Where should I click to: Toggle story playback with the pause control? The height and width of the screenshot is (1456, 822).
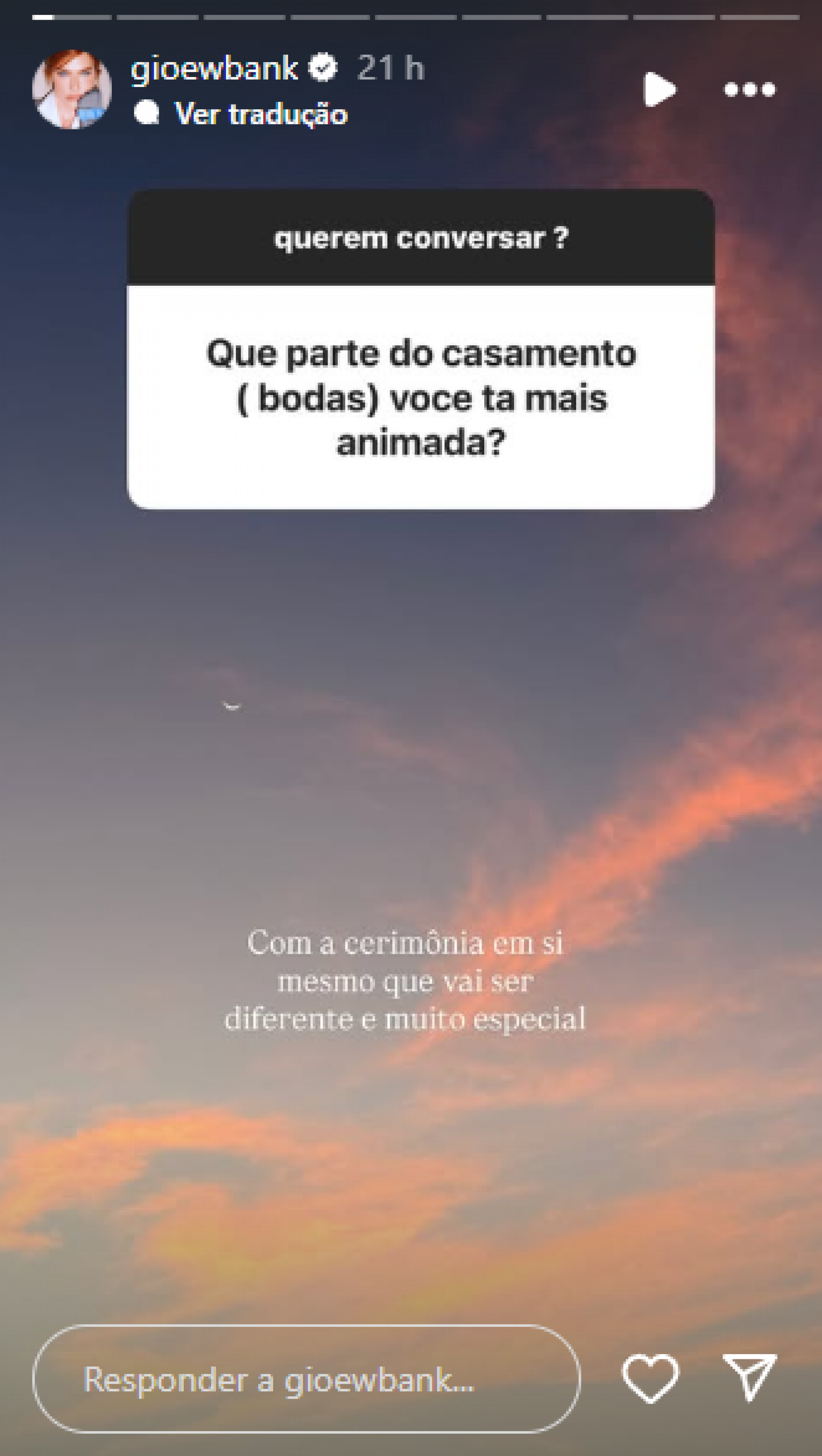pos(660,89)
